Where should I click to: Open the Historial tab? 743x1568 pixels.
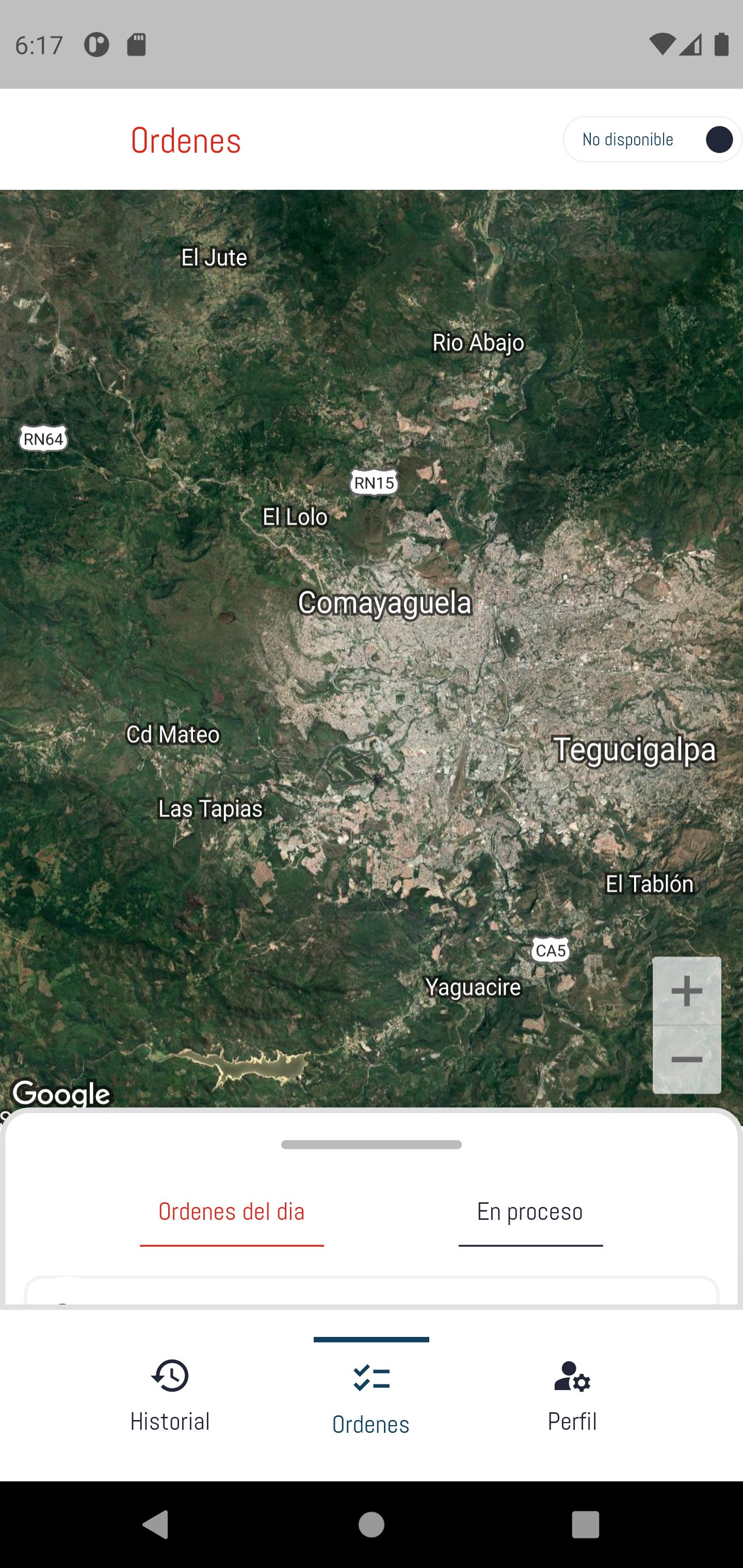coord(170,1395)
